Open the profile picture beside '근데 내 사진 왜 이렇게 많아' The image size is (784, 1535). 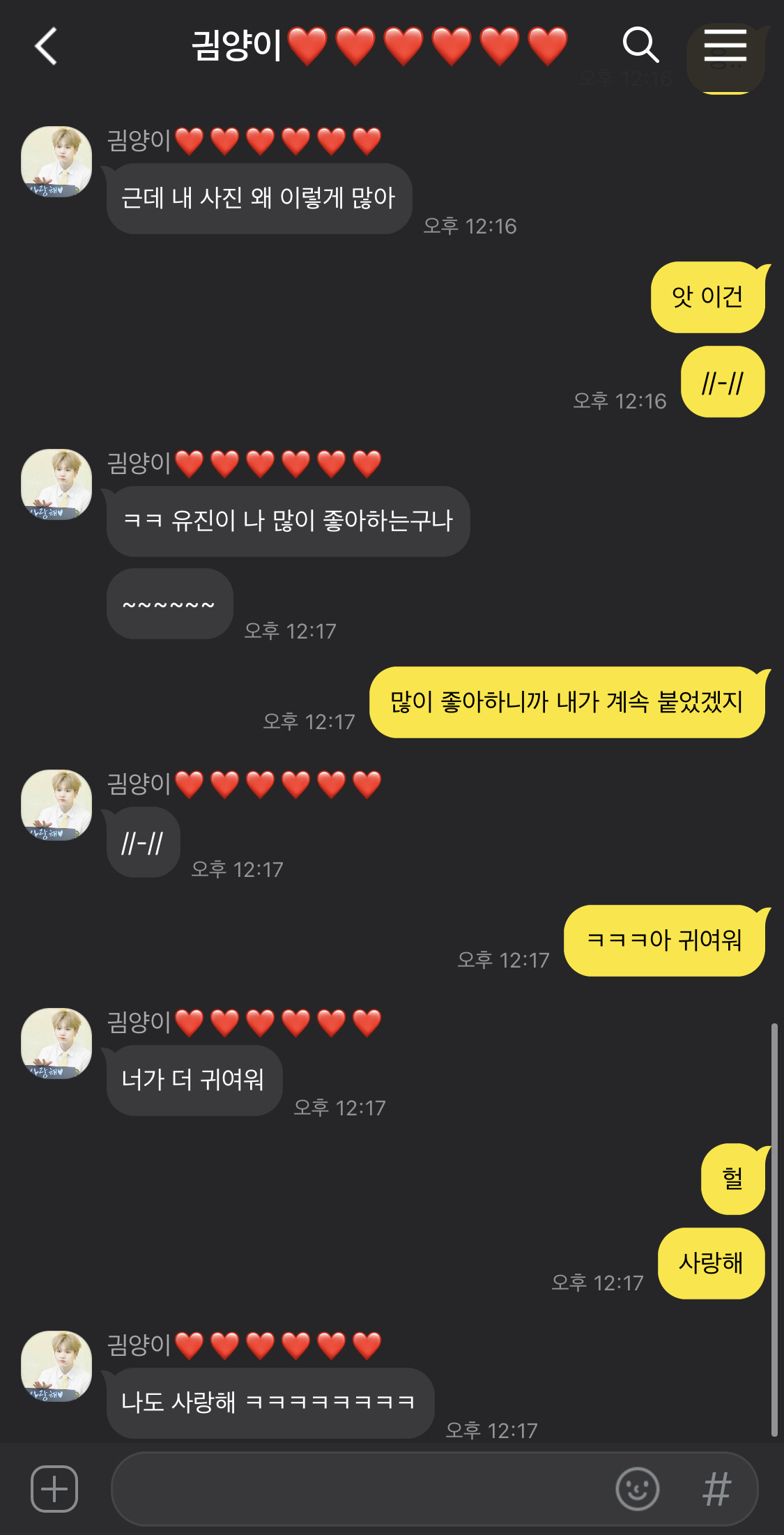coord(56,162)
